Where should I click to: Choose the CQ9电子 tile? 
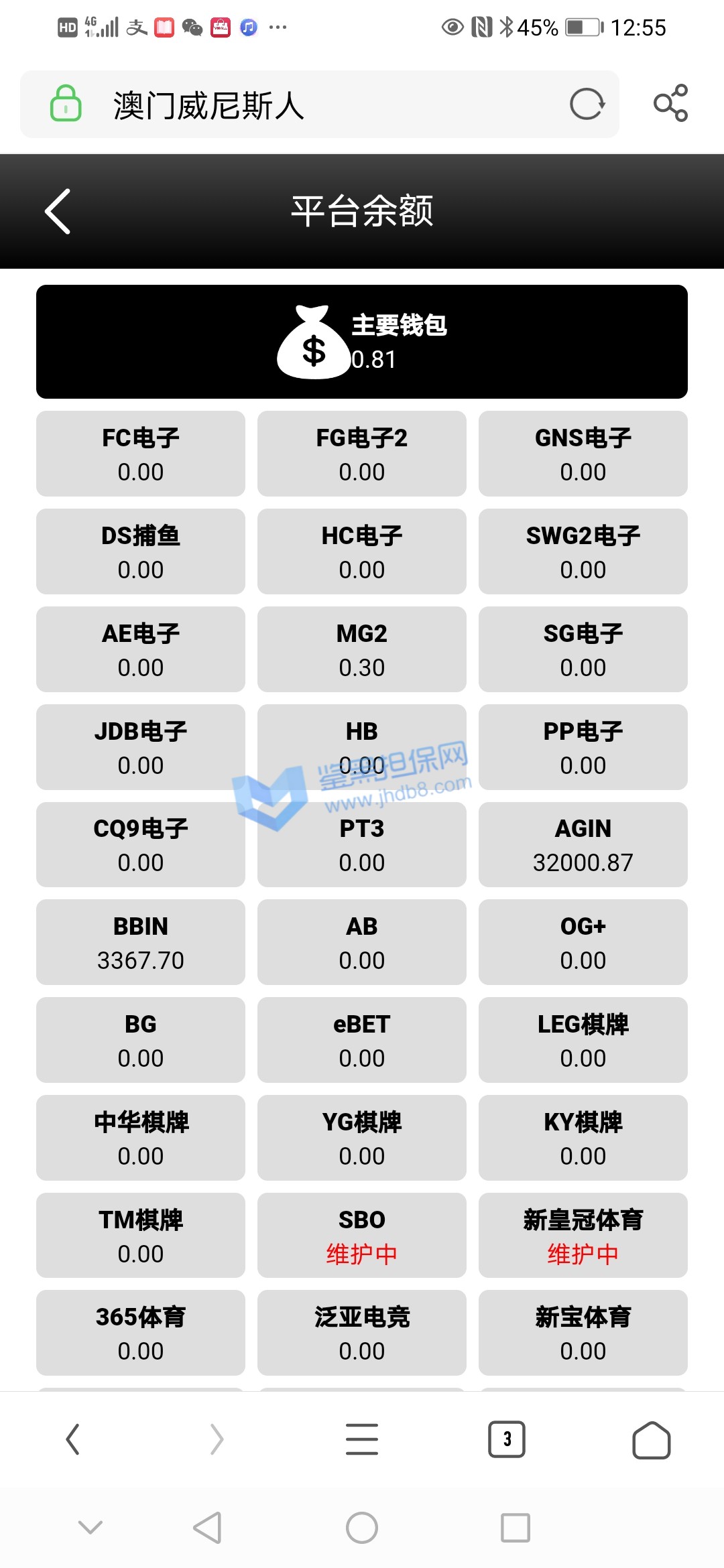click(141, 844)
